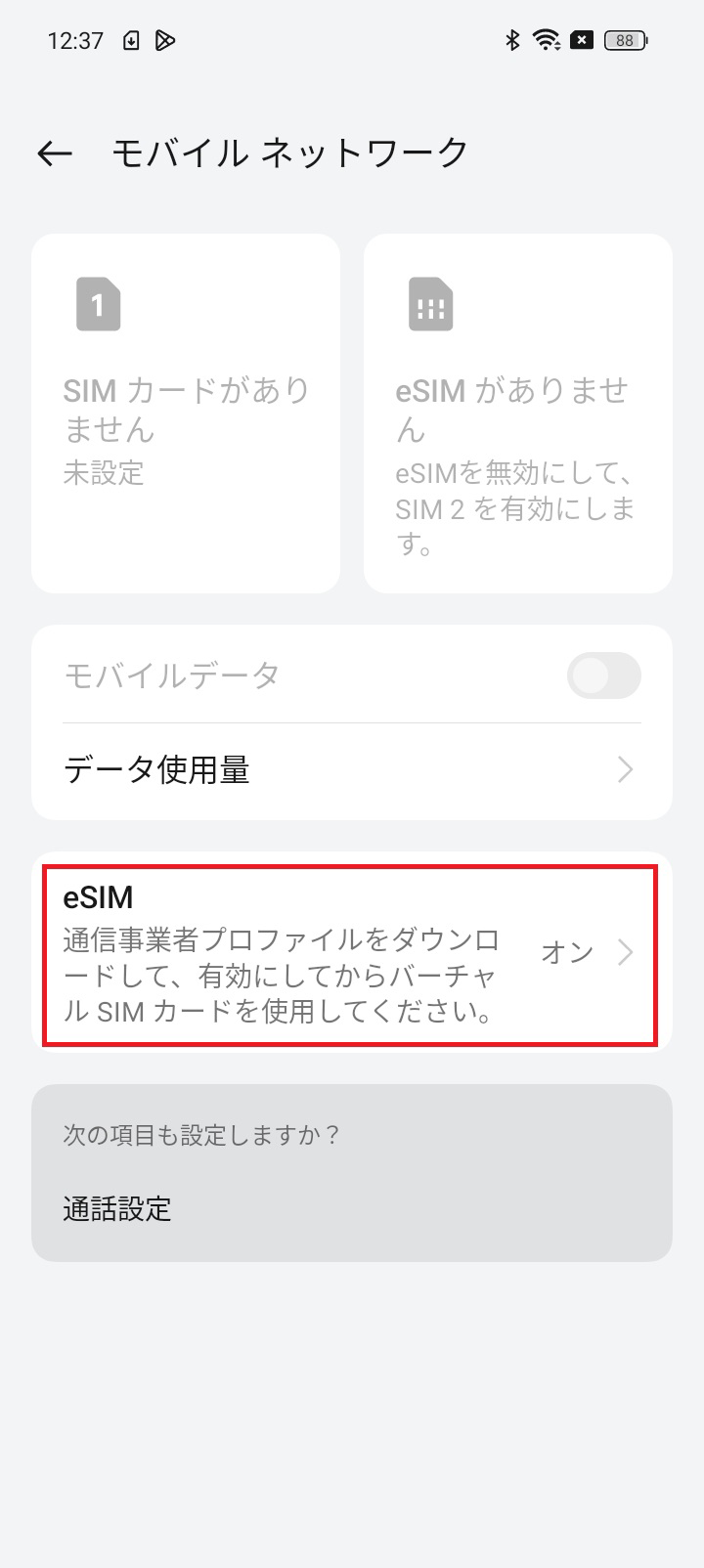
Task: Tap the back arrow to exit mobile networks
Action: (x=56, y=152)
